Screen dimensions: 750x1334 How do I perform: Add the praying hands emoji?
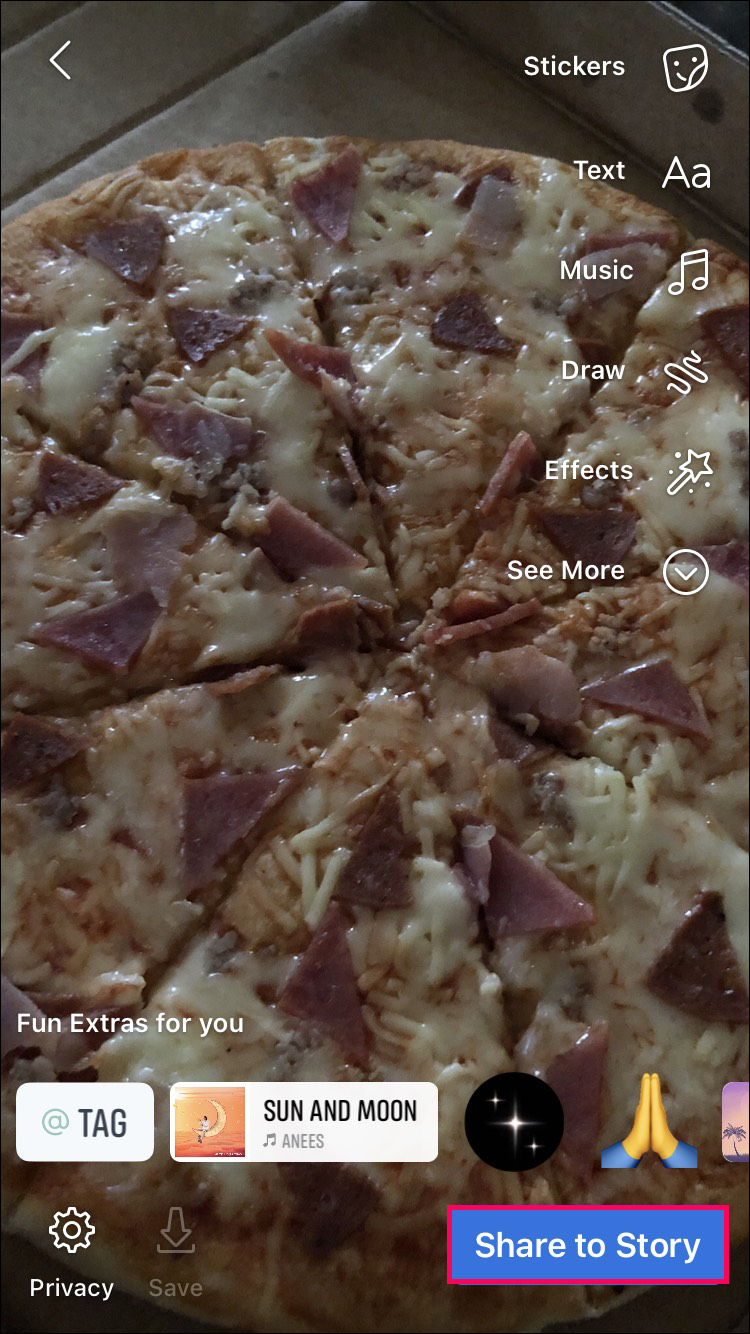pyautogui.click(x=649, y=1122)
